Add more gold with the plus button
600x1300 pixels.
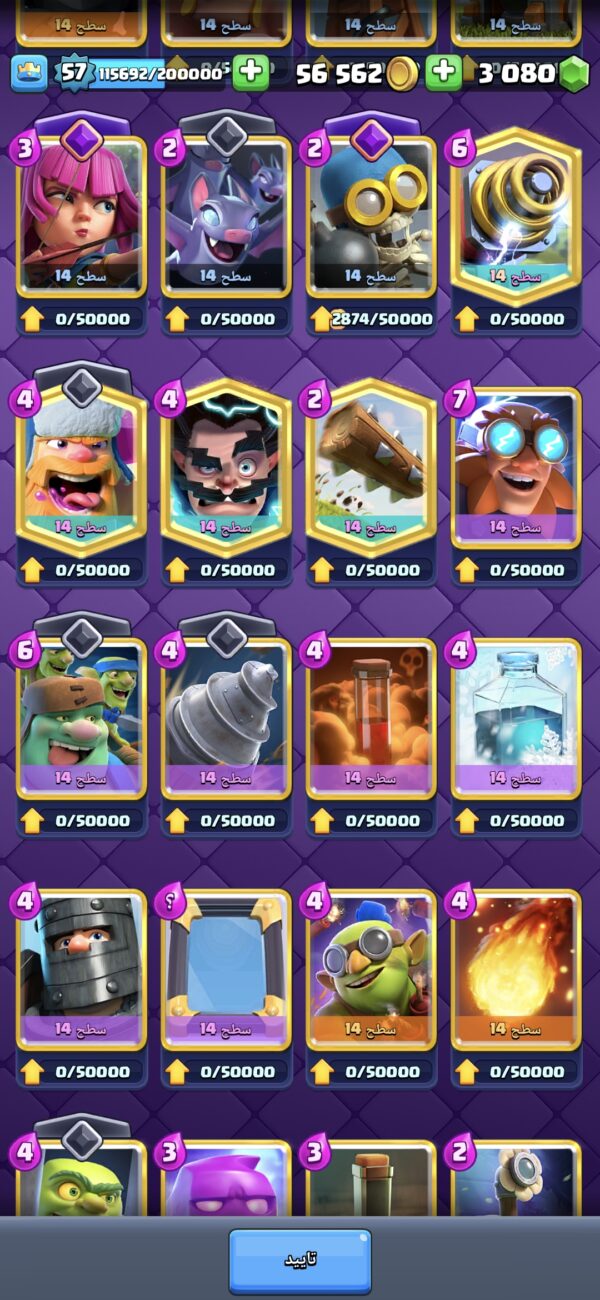pos(251,73)
